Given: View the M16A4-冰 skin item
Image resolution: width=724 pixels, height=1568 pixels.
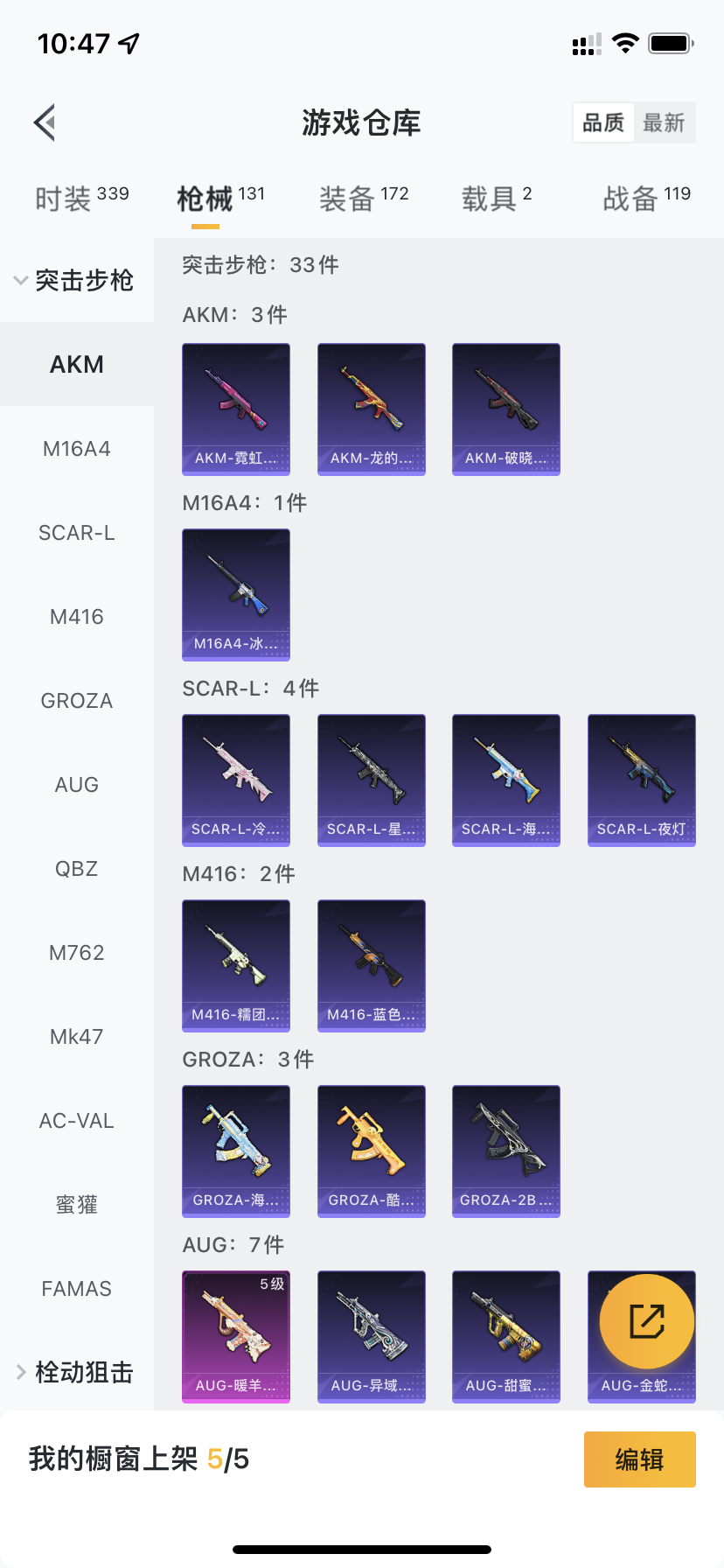Looking at the screenshot, I should tap(236, 595).
